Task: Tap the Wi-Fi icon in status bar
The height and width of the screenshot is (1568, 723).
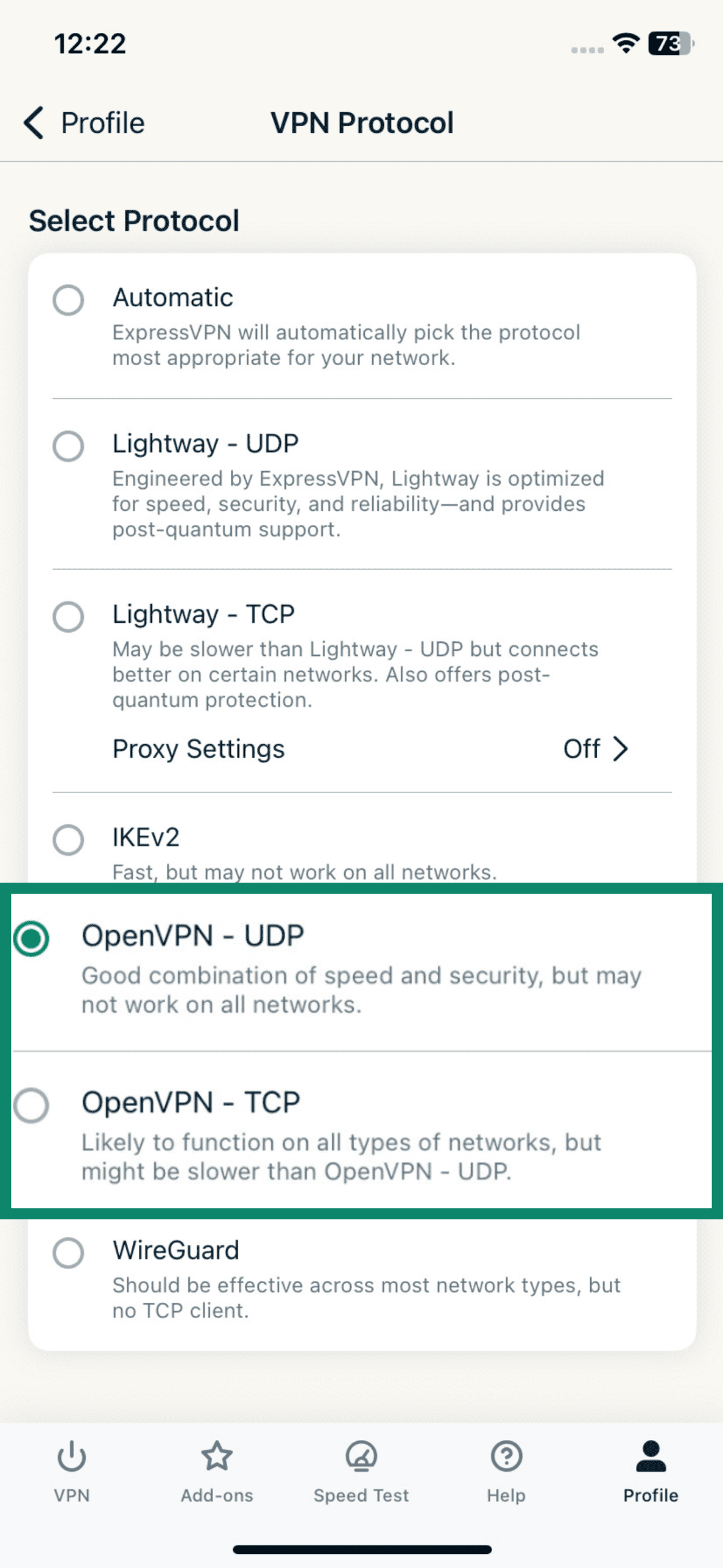Action: point(624,44)
